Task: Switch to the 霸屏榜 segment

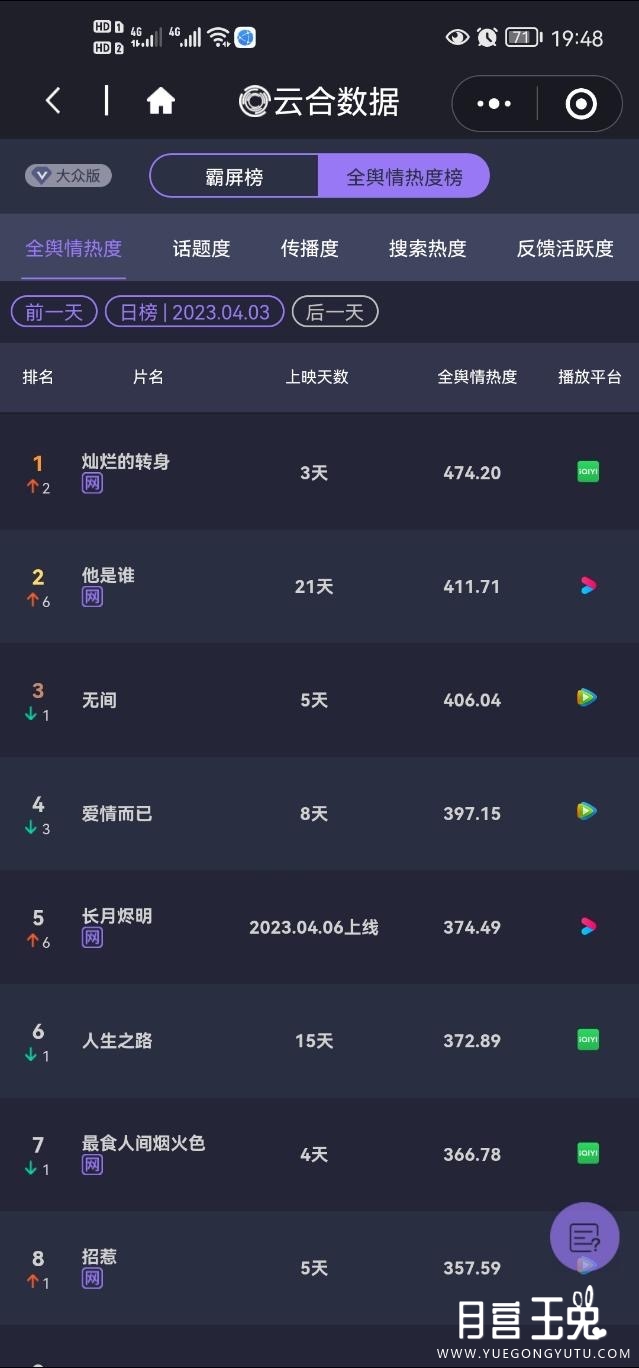Action: (234, 177)
